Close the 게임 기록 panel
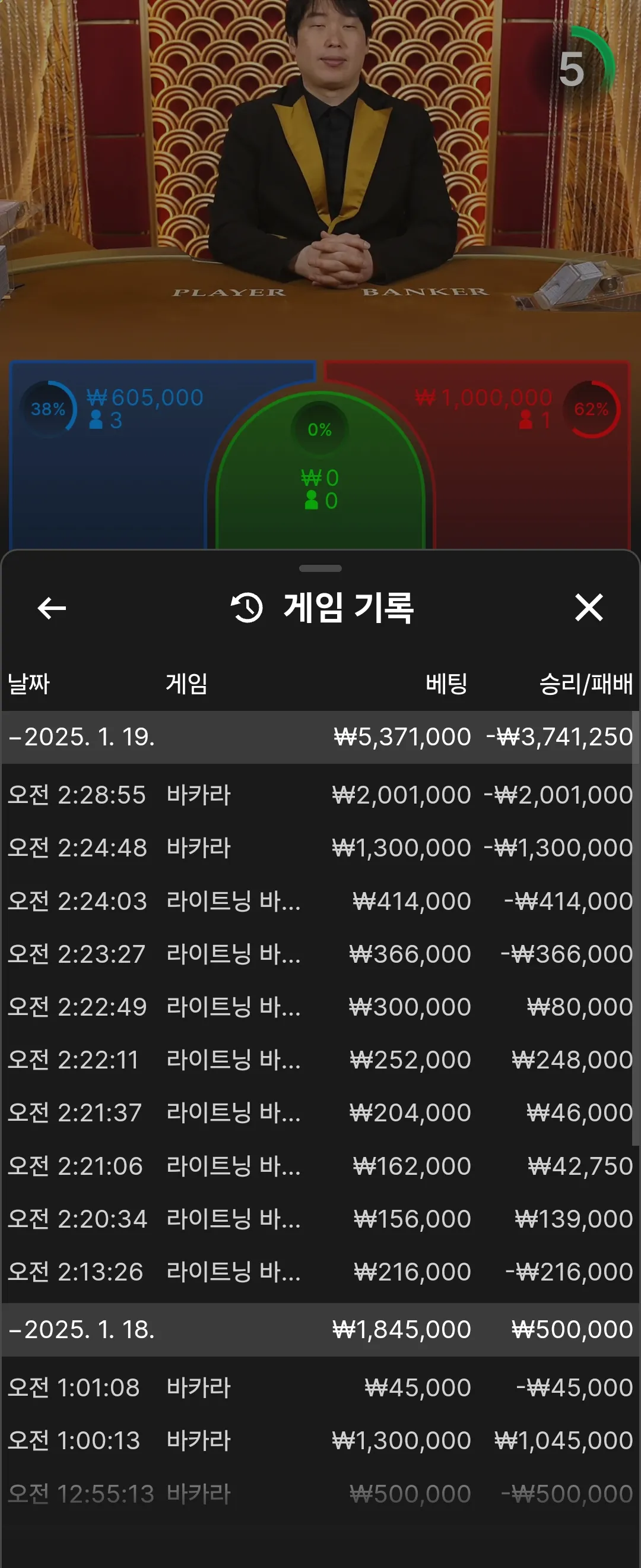This screenshot has width=641, height=1568. [x=588, y=608]
